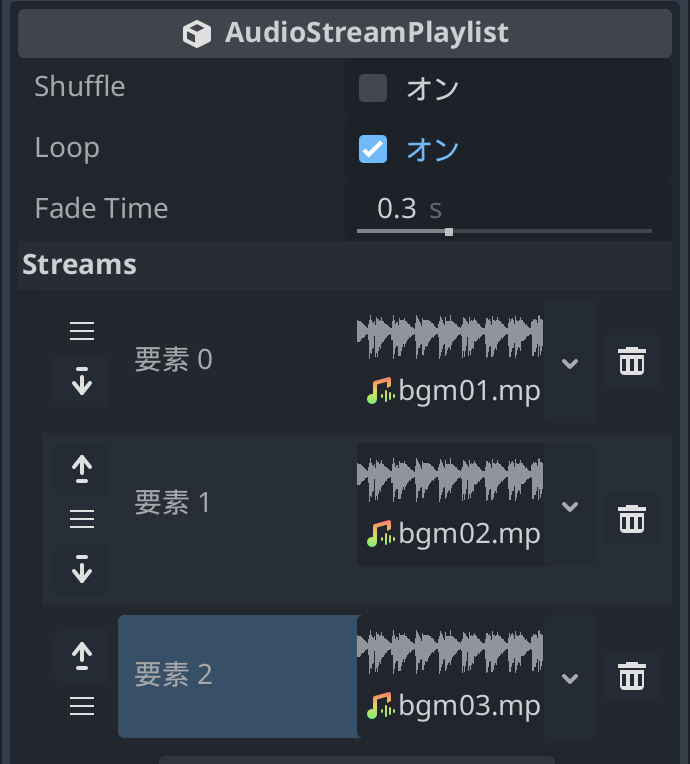Enable the Shuffle checkbox
690x764 pixels.
point(373,88)
